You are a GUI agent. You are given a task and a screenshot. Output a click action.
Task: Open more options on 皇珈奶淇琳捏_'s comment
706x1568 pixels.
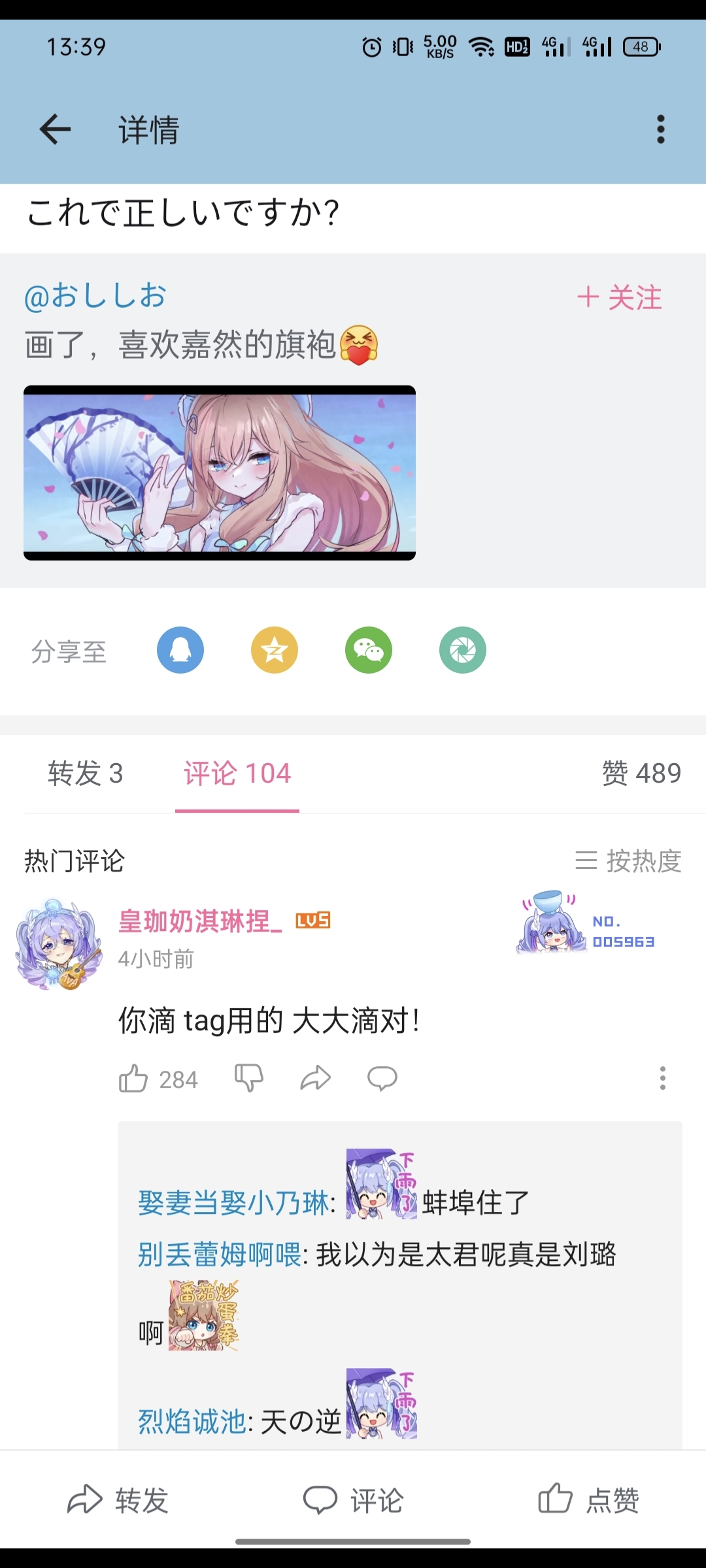tap(662, 1079)
